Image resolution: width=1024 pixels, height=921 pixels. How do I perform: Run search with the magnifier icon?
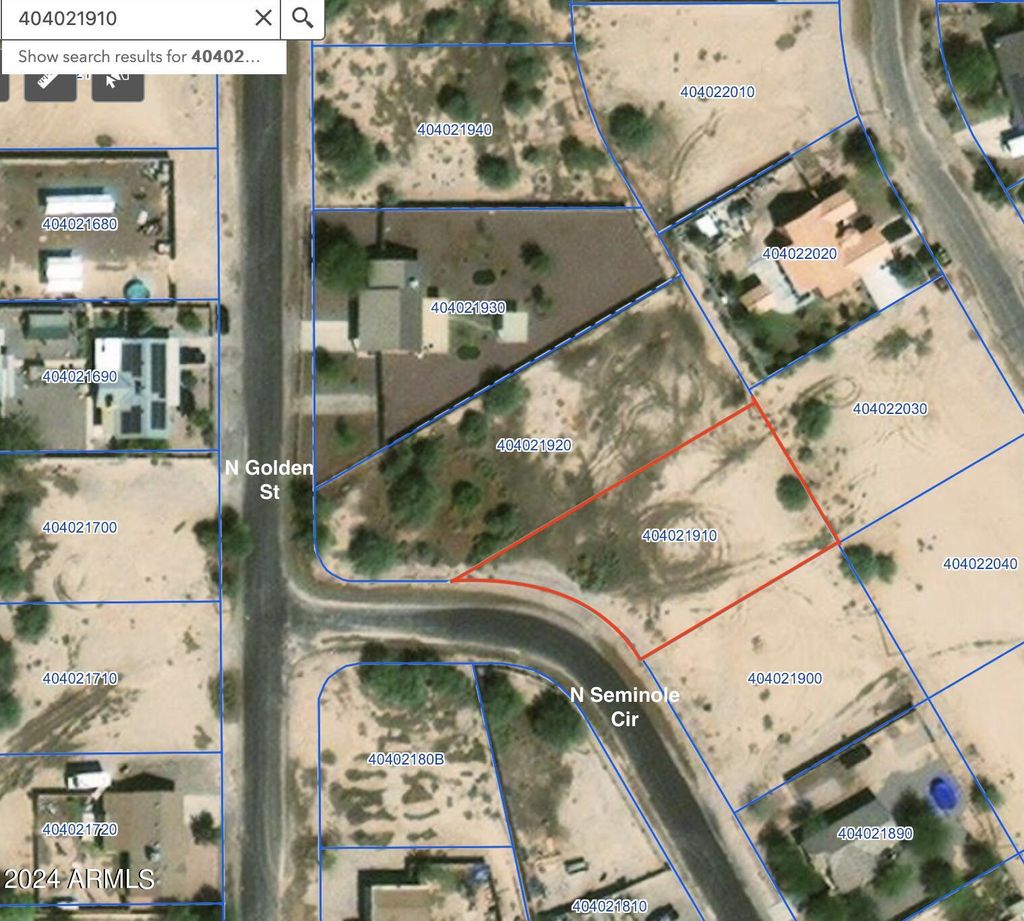tap(302, 18)
